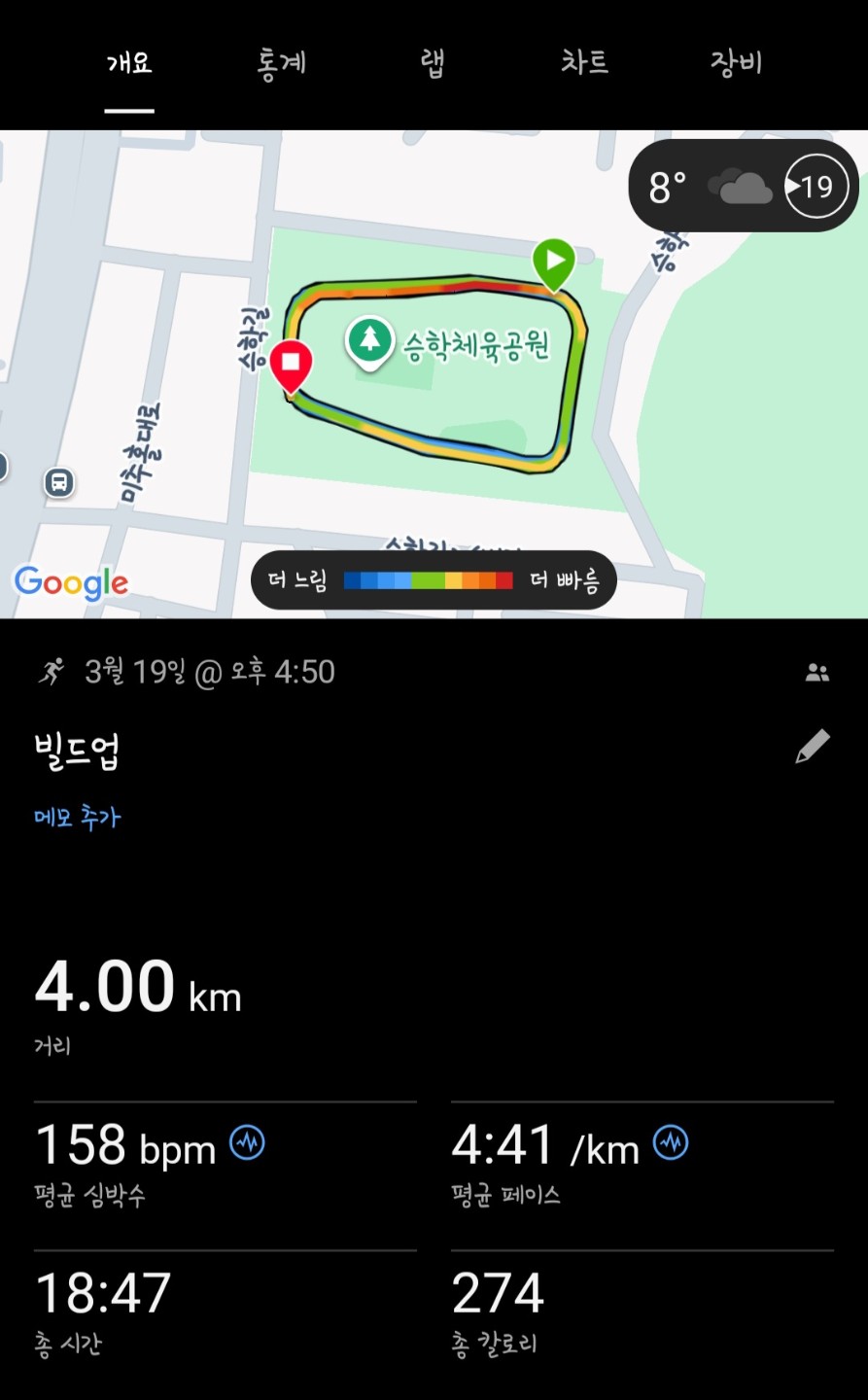Open the activity privacy people icon

coord(816,672)
